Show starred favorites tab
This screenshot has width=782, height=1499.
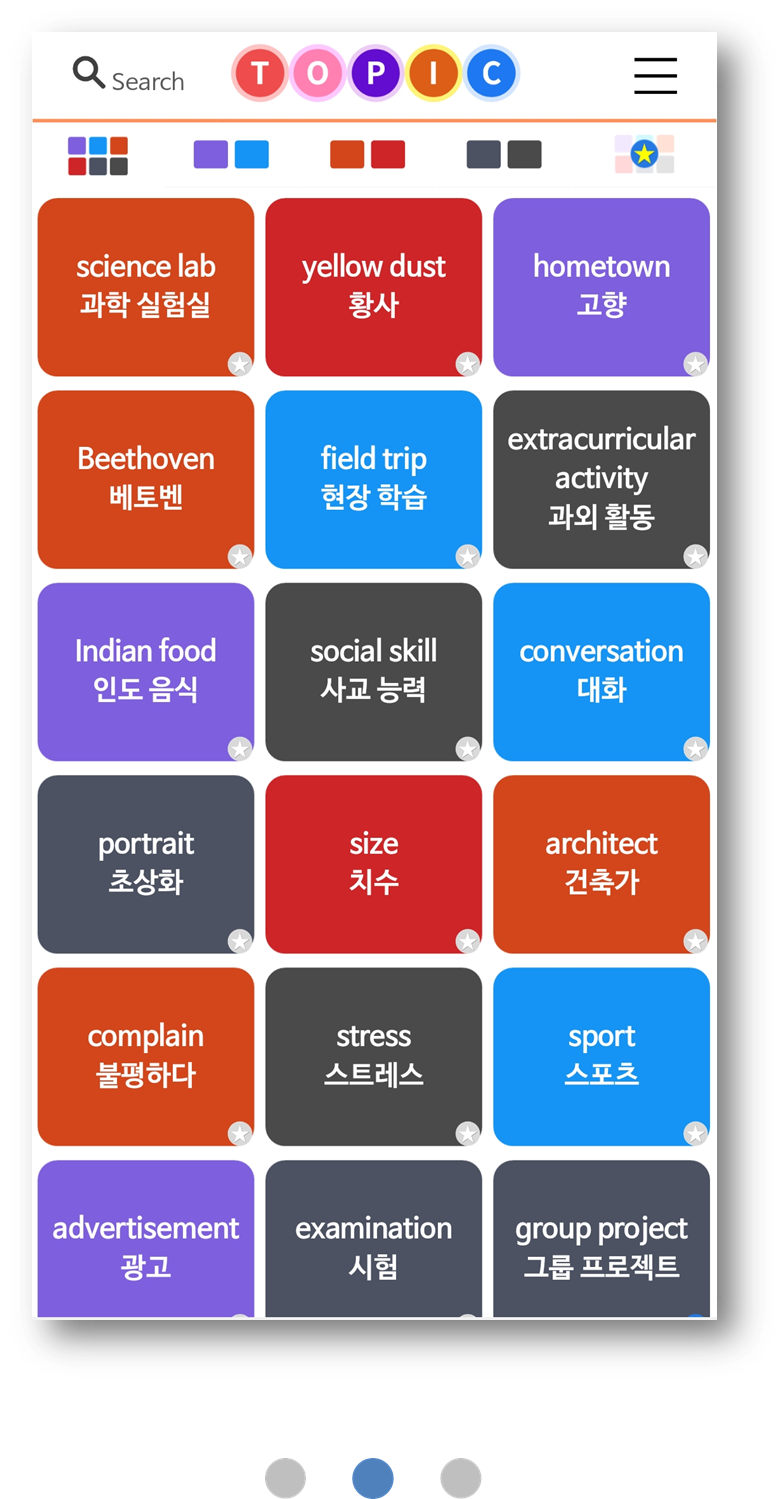pyautogui.click(x=644, y=154)
